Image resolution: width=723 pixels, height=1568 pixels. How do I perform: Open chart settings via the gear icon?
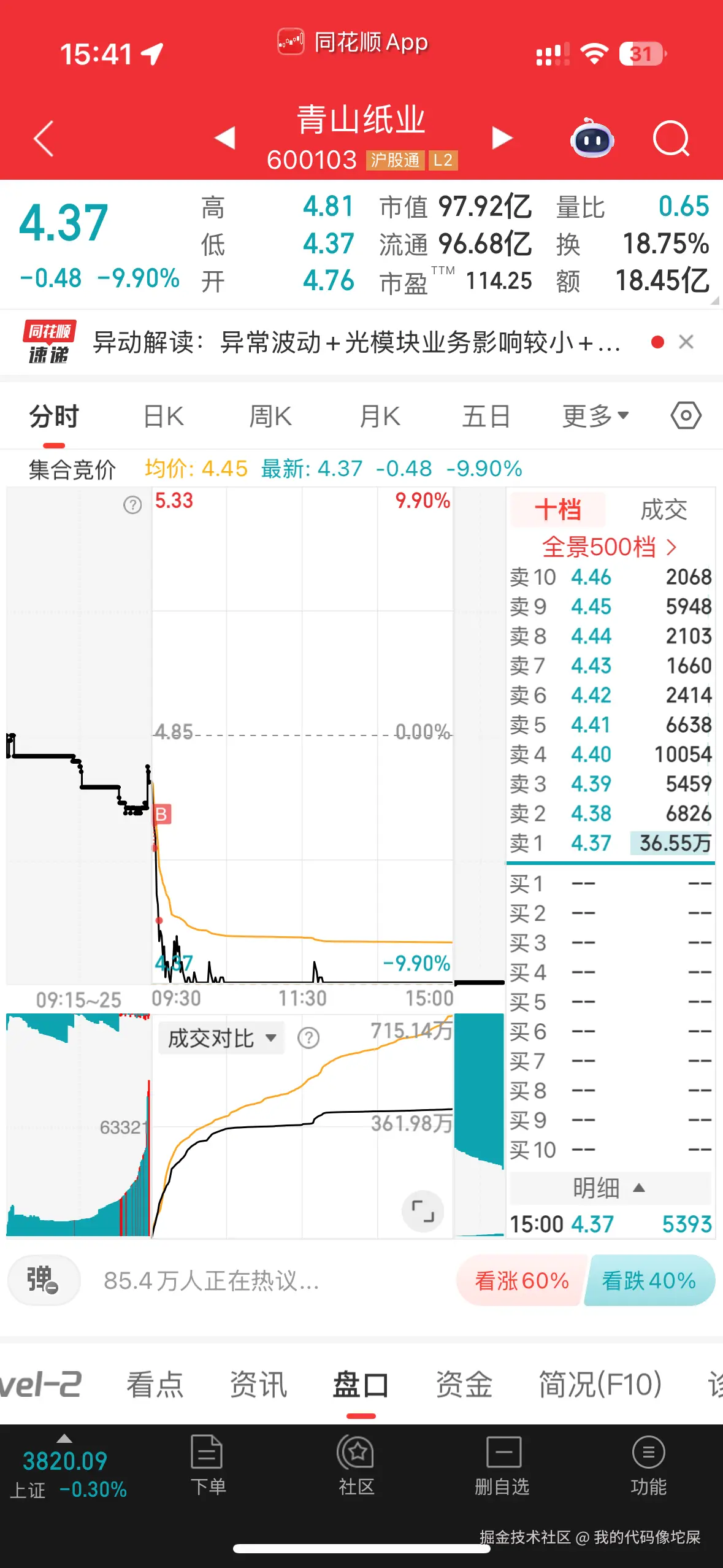click(x=685, y=415)
